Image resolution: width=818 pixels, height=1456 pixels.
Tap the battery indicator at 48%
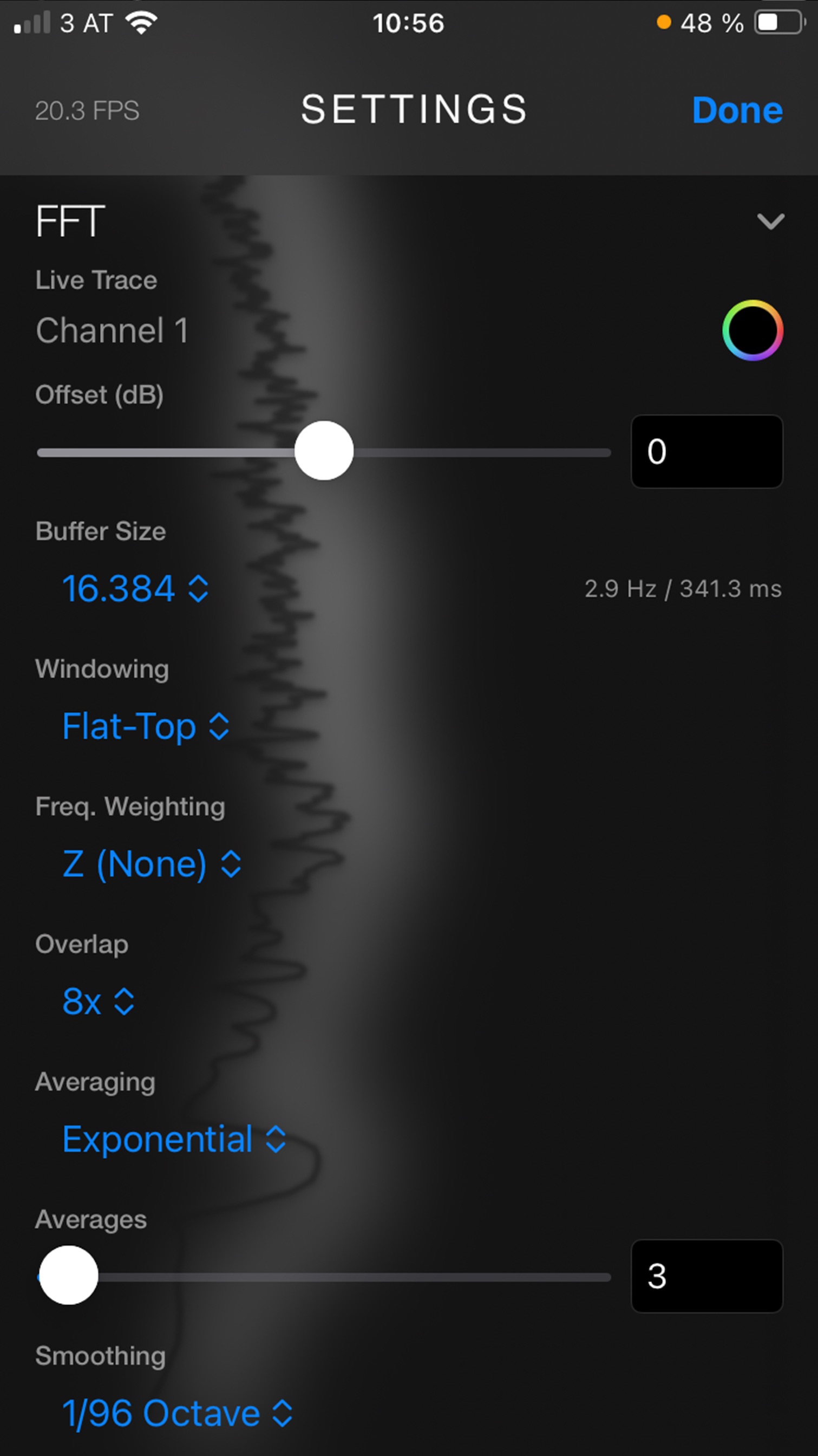coord(776,23)
